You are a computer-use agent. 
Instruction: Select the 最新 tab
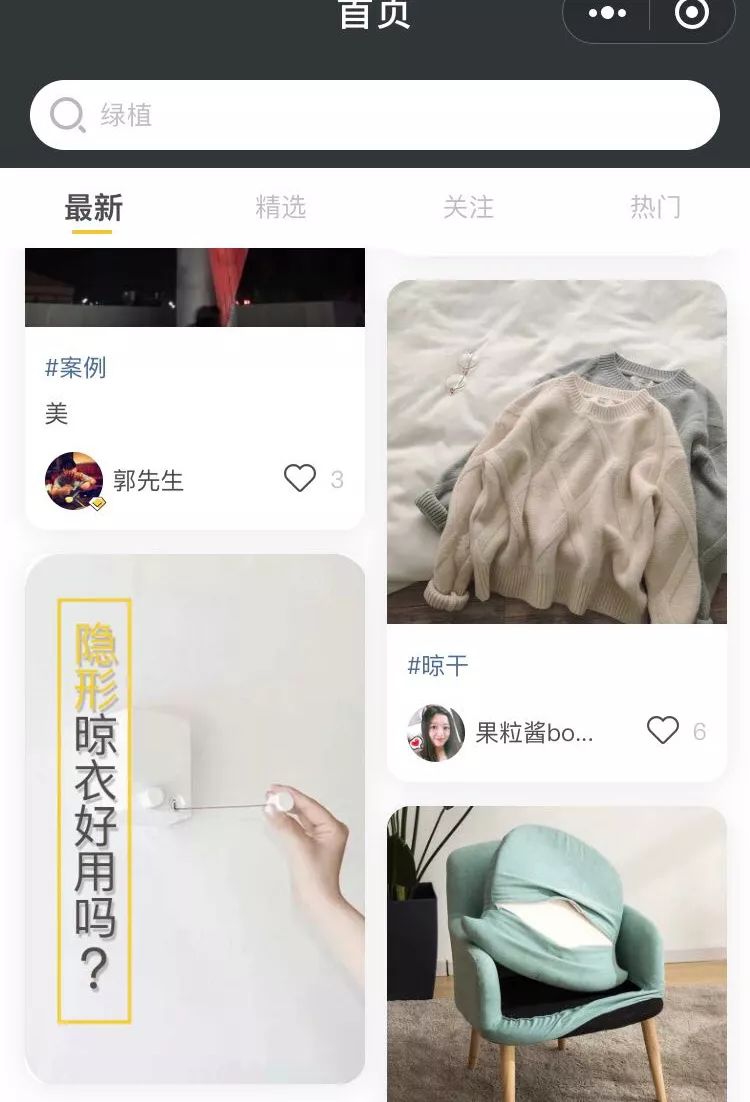(x=93, y=208)
